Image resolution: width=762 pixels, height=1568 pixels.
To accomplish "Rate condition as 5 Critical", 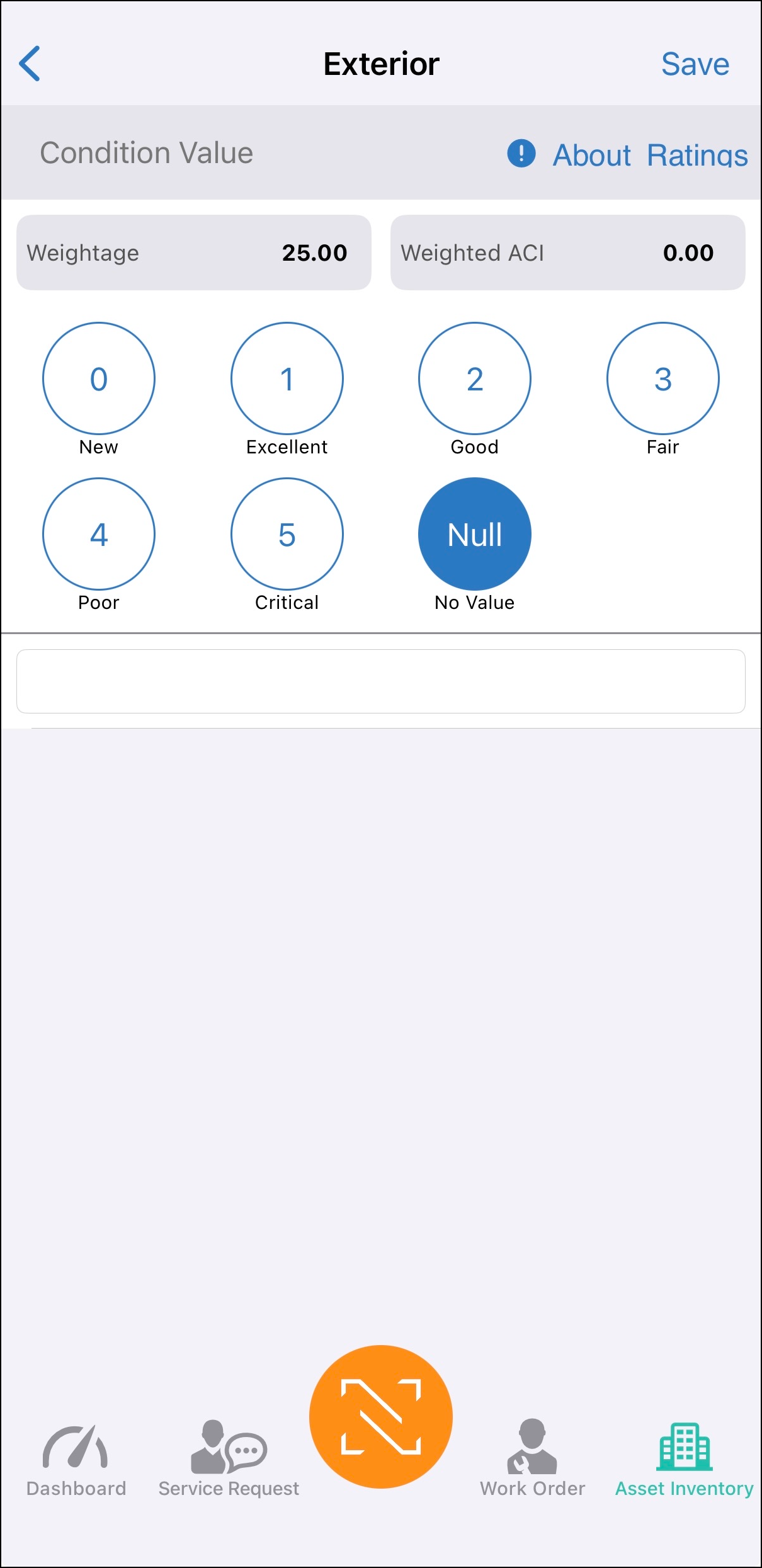I will [287, 534].
